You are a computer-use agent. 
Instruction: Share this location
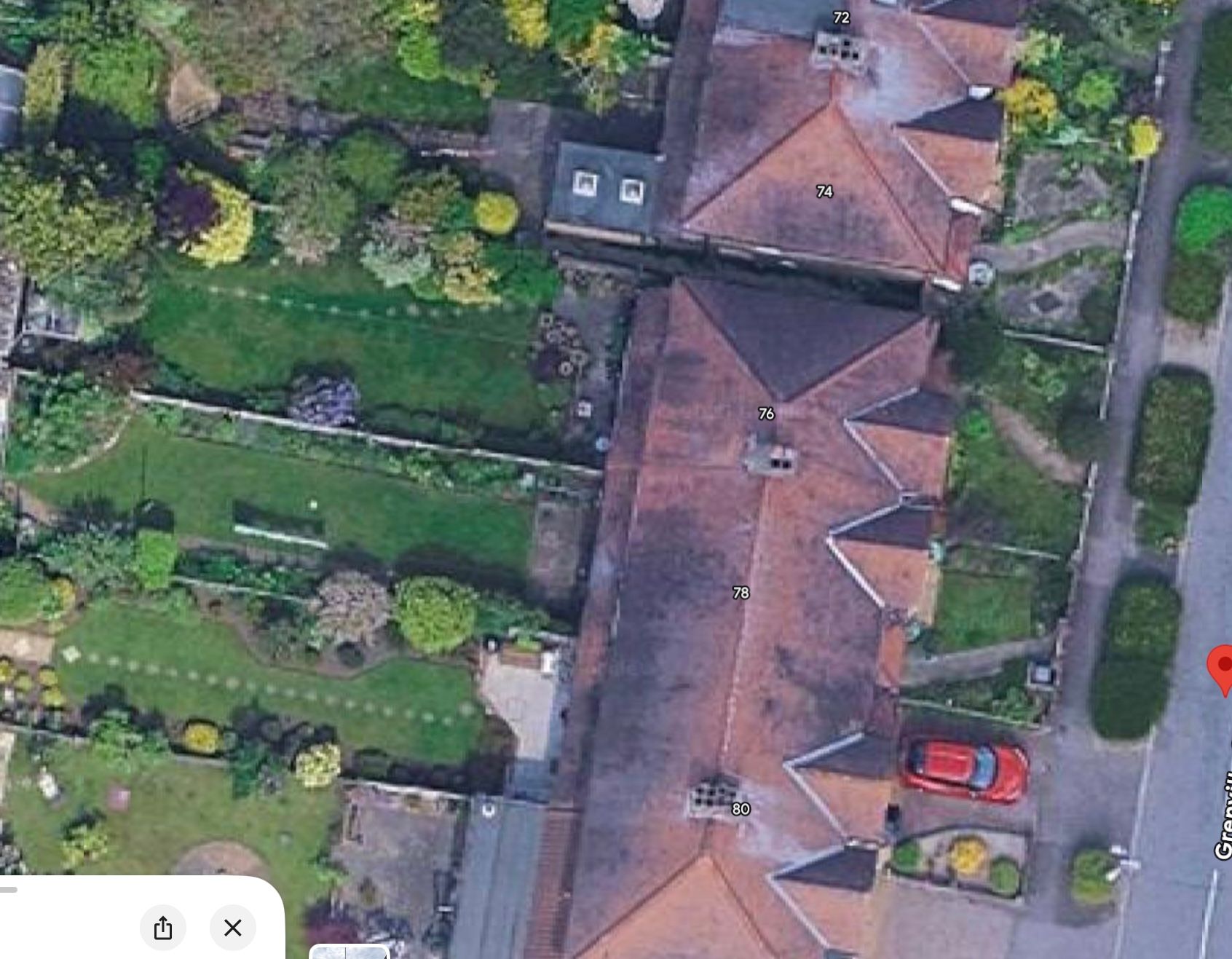[x=163, y=928]
